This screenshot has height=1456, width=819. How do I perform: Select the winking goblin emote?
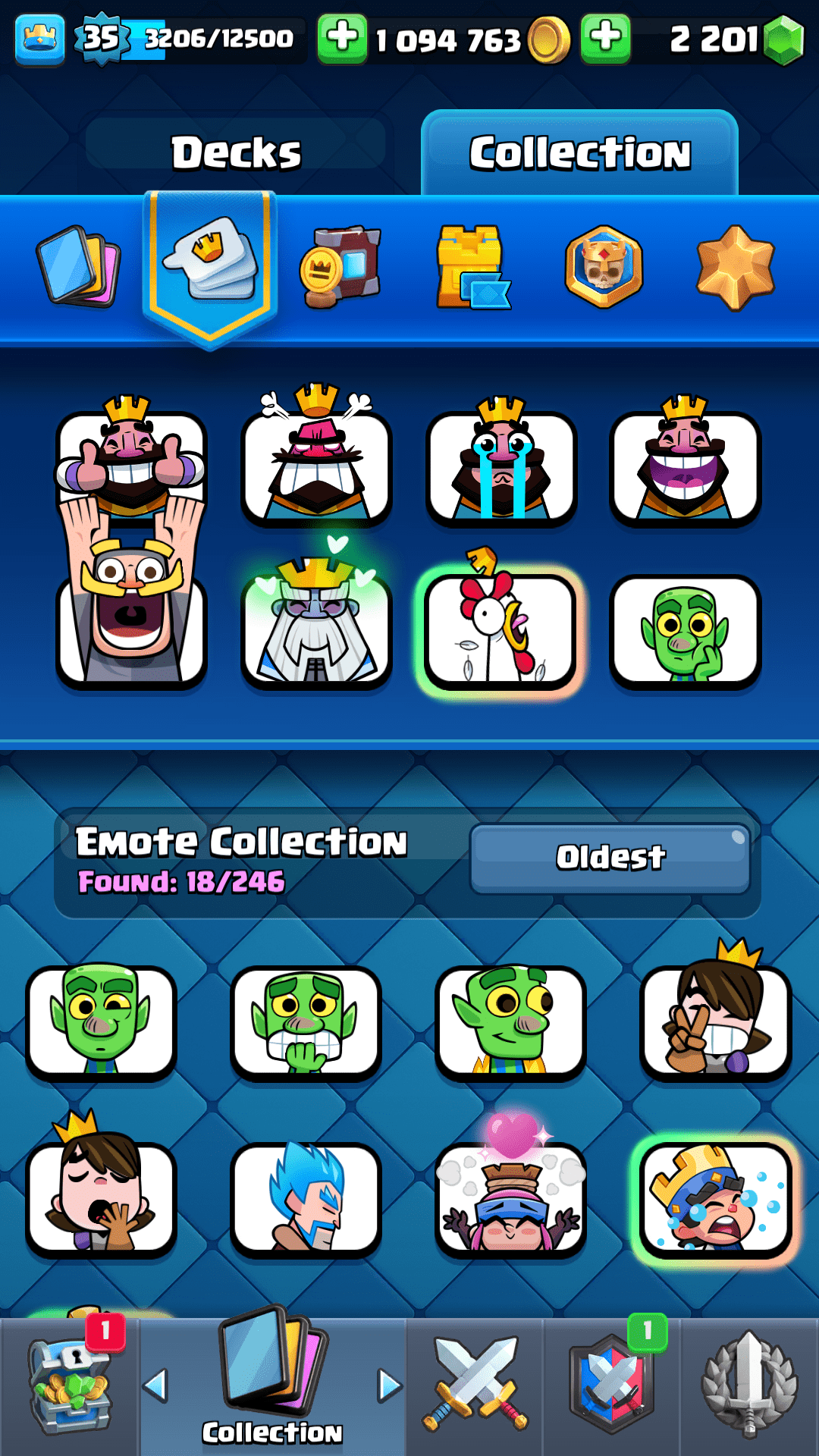[101, 1021]
